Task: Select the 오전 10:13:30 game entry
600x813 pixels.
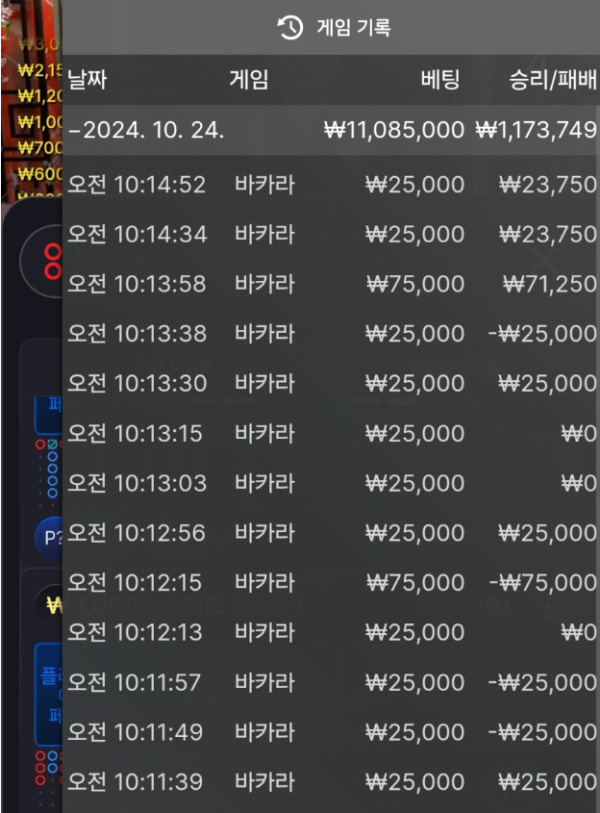Action: 330,383
